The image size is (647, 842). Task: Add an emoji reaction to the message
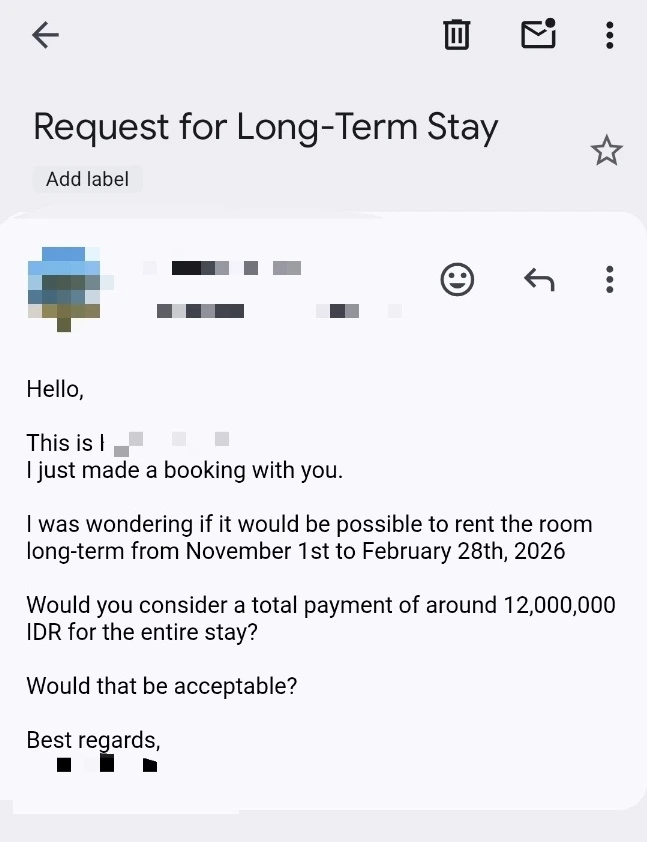tap(457, 279)
